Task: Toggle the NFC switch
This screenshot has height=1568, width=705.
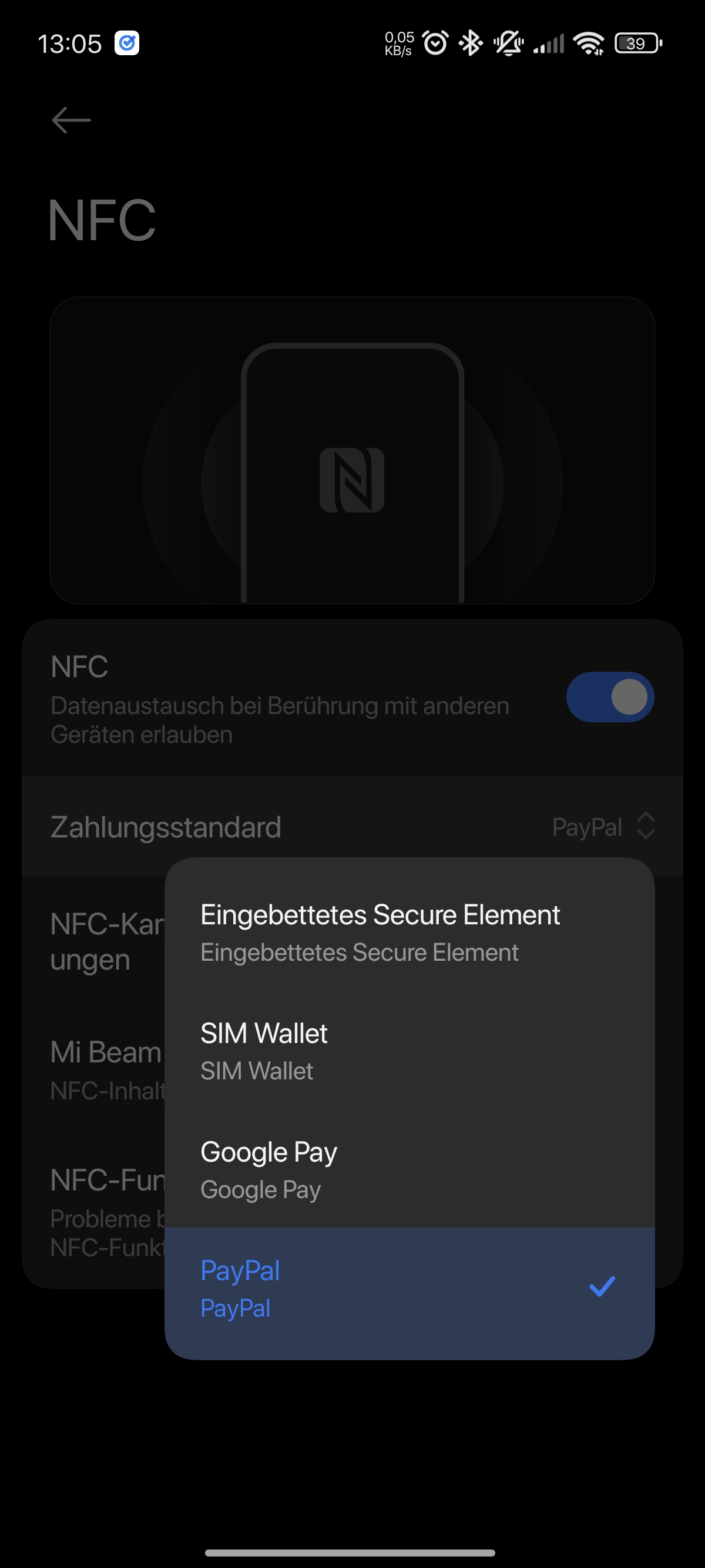Action: 610,697
